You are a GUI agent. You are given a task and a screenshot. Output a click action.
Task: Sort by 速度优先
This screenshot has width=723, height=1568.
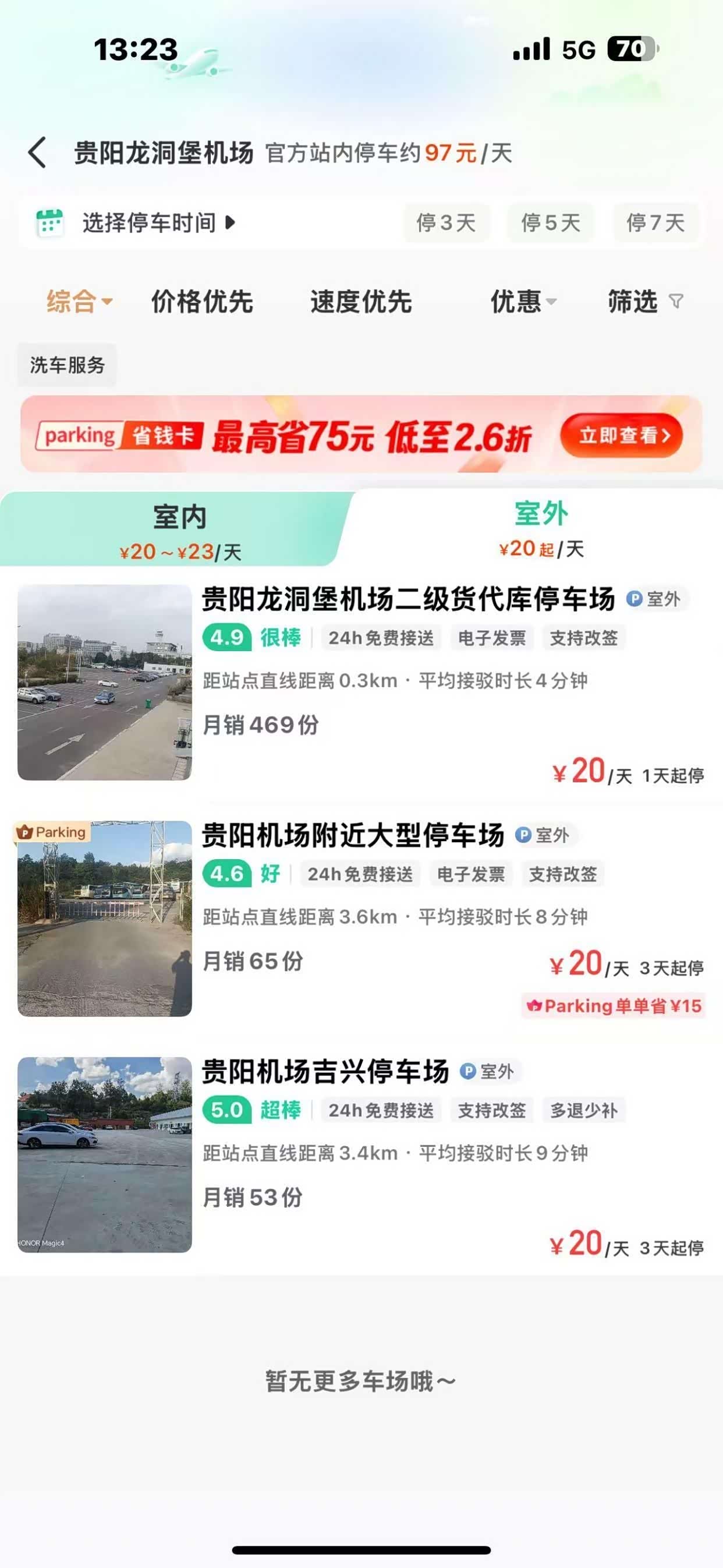(x=361, y=301)
